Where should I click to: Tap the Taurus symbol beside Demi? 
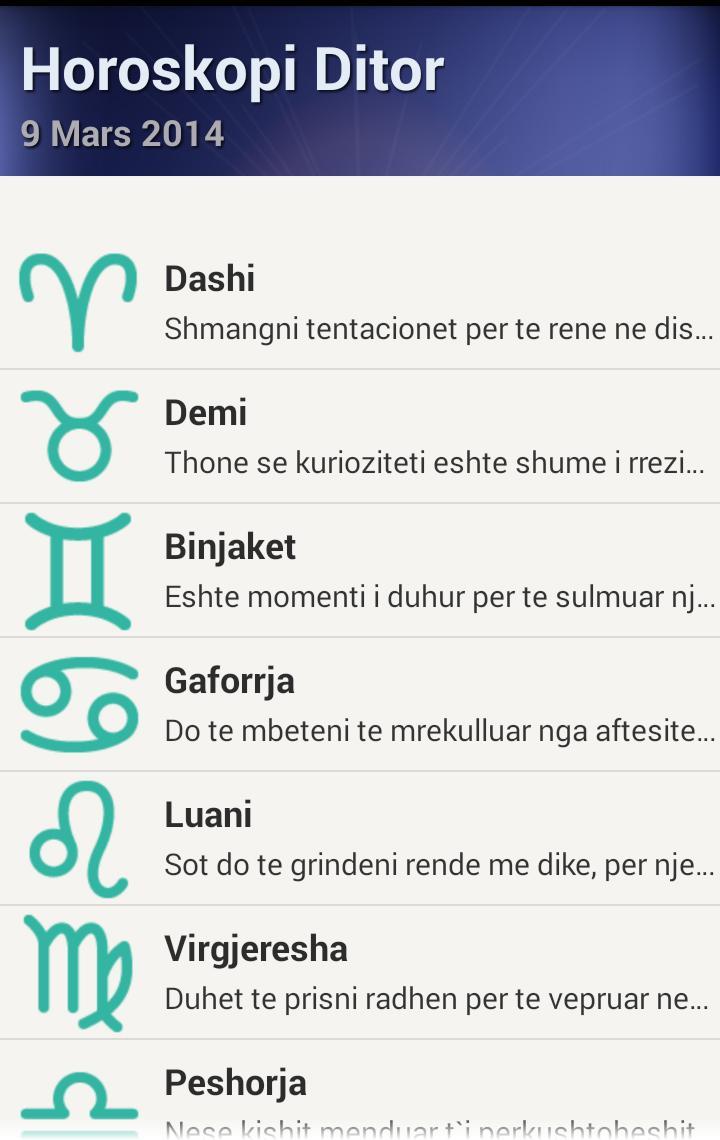(x=78, y=432)
